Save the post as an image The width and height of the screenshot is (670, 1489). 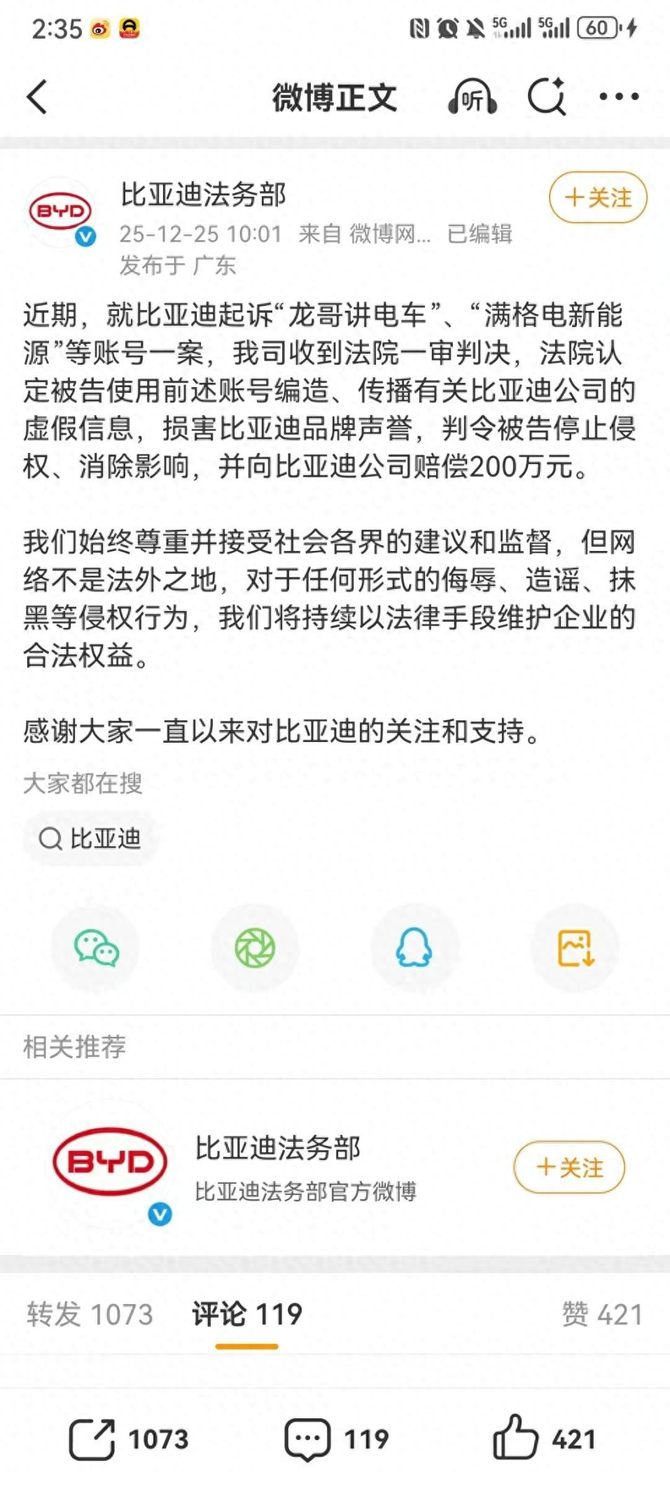(575, 948)
